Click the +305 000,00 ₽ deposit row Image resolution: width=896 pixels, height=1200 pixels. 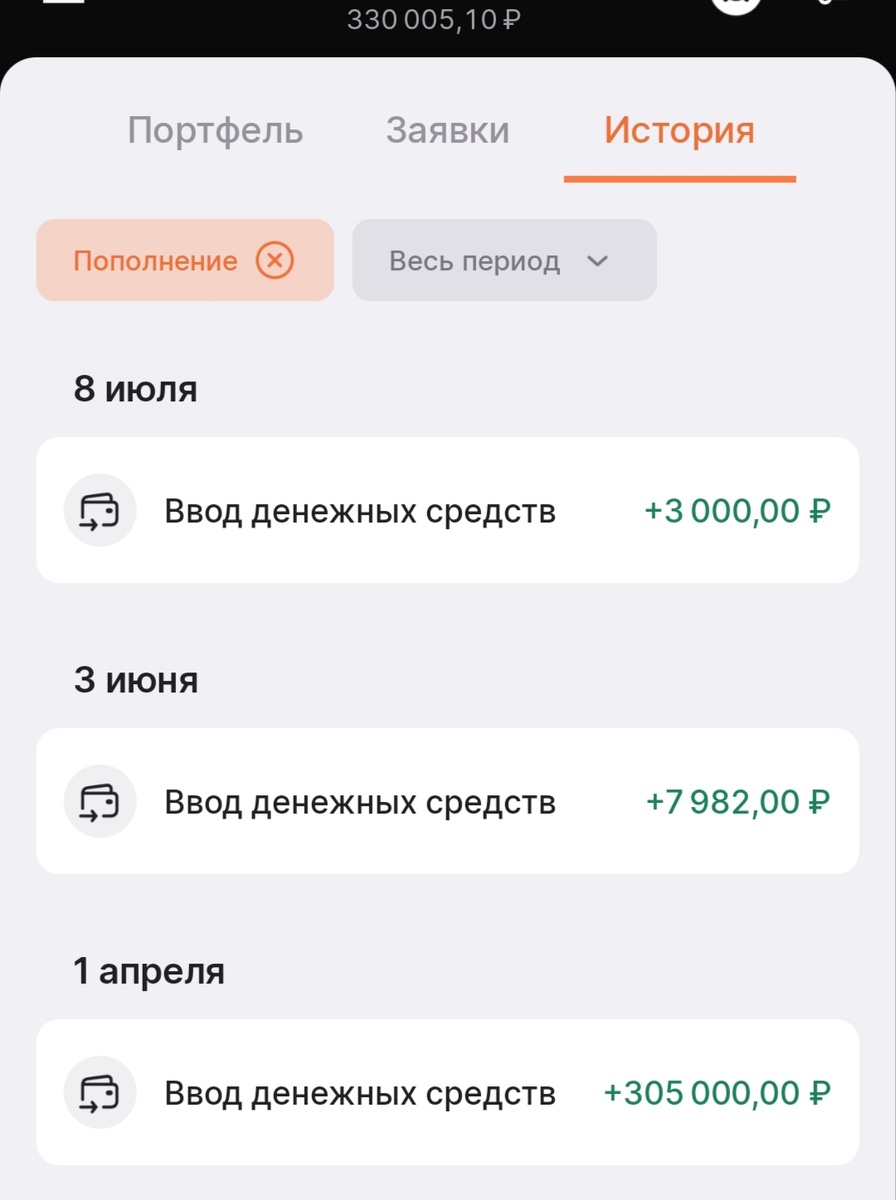pyautogui.click(x=448, y=1092)
